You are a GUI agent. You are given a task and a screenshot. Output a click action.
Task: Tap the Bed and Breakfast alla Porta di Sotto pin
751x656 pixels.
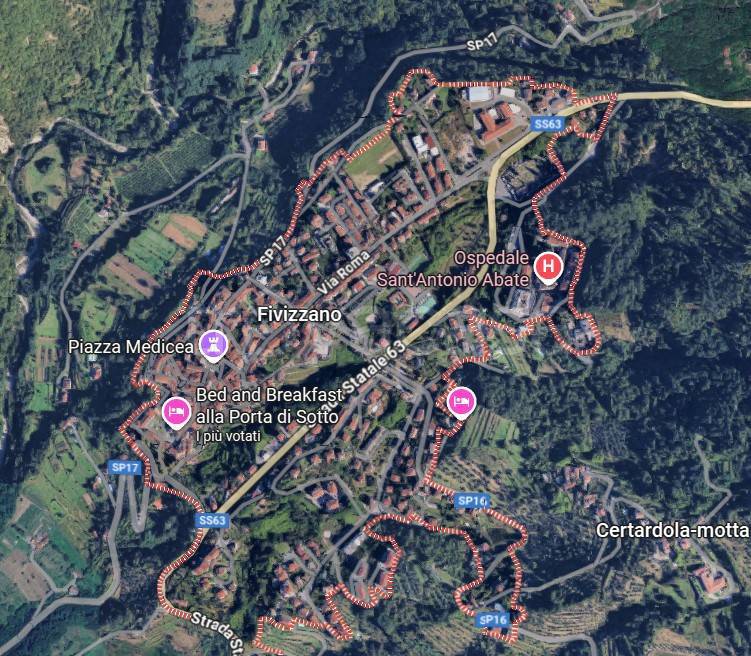click(176, 411)
